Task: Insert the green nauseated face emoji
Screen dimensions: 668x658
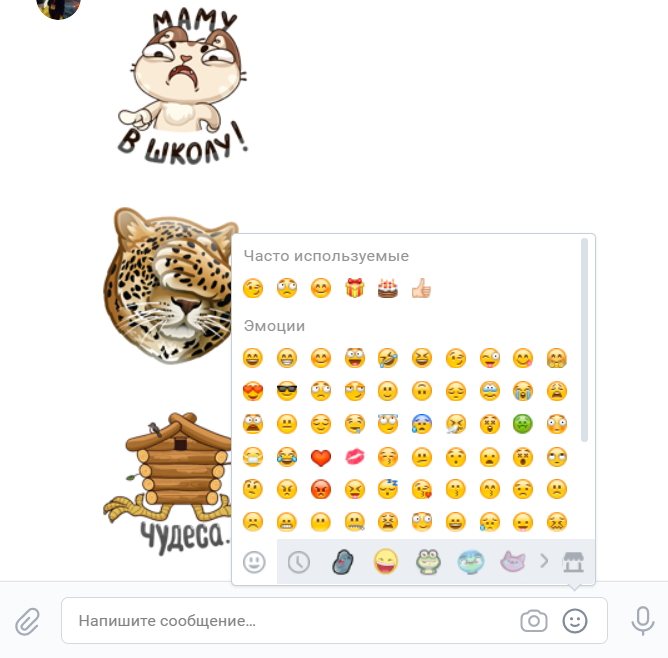Action: pyautogui.click(x=522, y=423)
